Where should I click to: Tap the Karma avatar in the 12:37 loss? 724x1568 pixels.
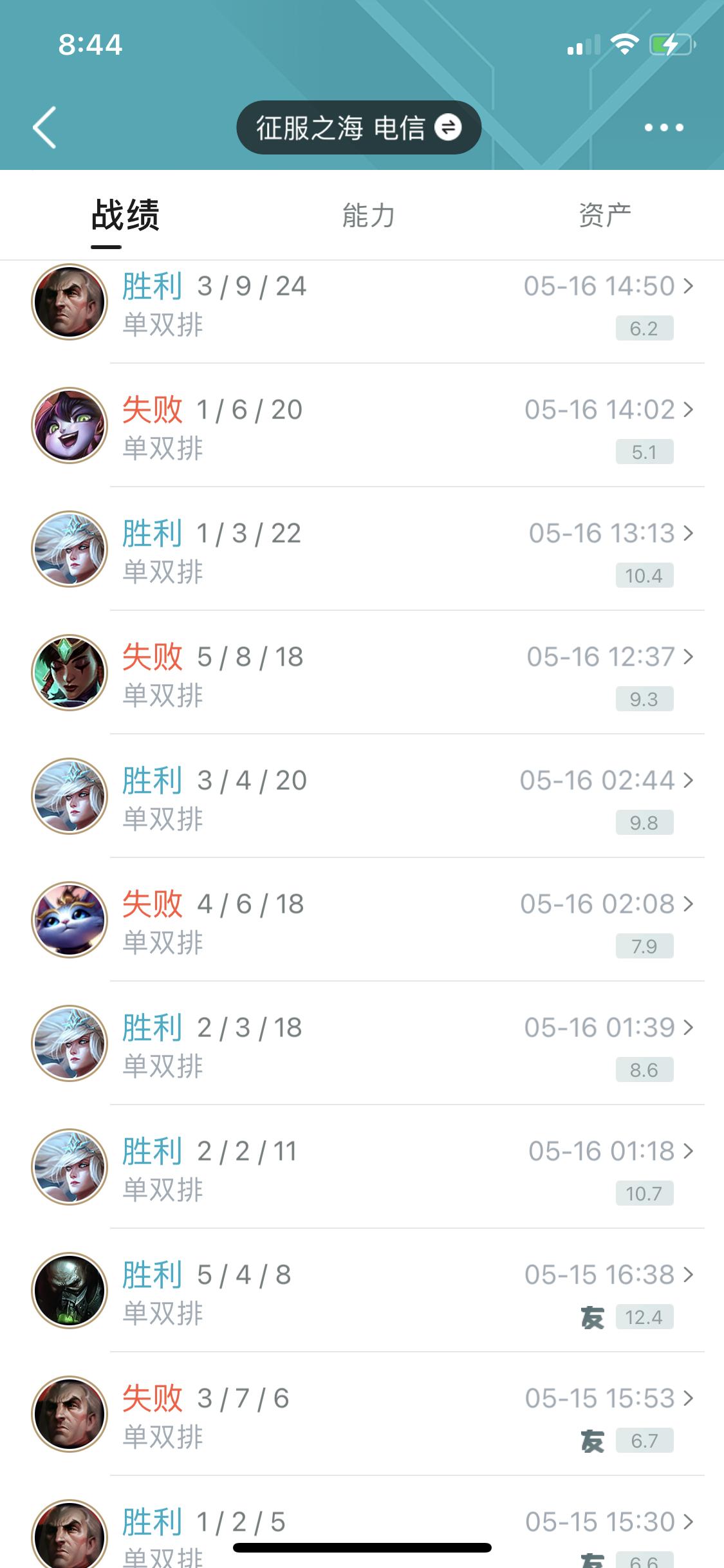pyautogui.click(x=69, y=671)
